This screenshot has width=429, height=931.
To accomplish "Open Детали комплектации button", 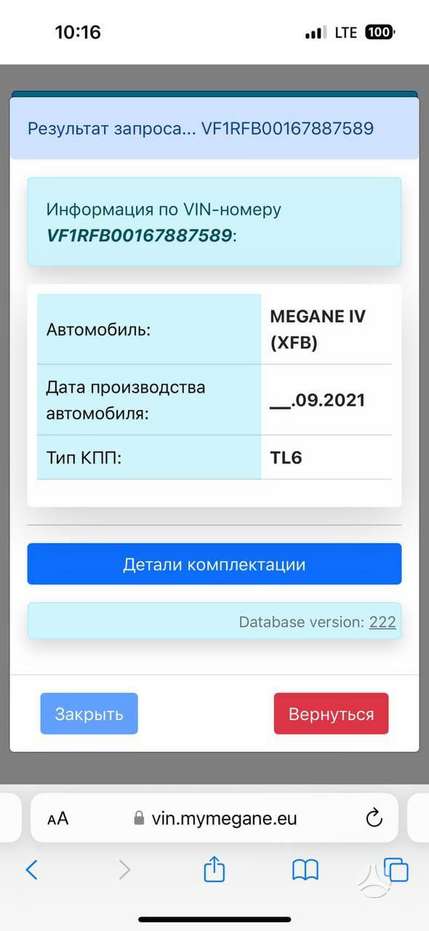I will (214, 563).
